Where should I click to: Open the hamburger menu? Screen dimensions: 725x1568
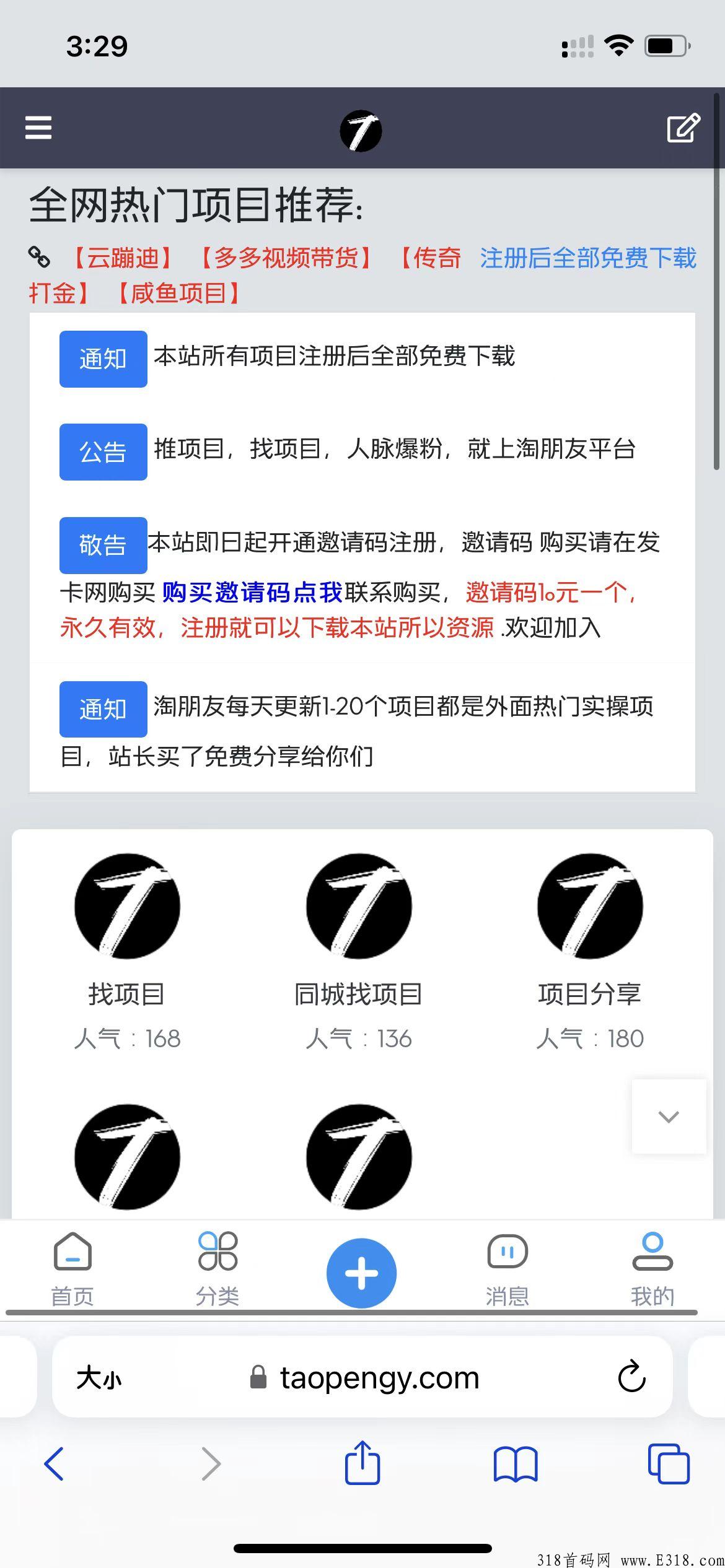coord(38,128)
